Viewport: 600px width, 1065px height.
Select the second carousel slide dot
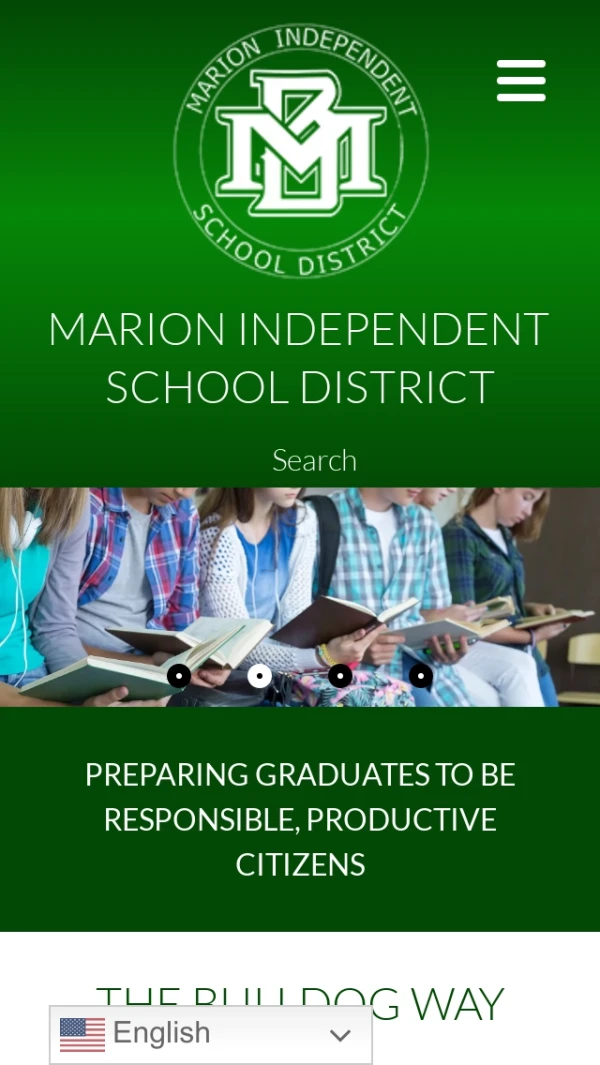click(260, 676)
